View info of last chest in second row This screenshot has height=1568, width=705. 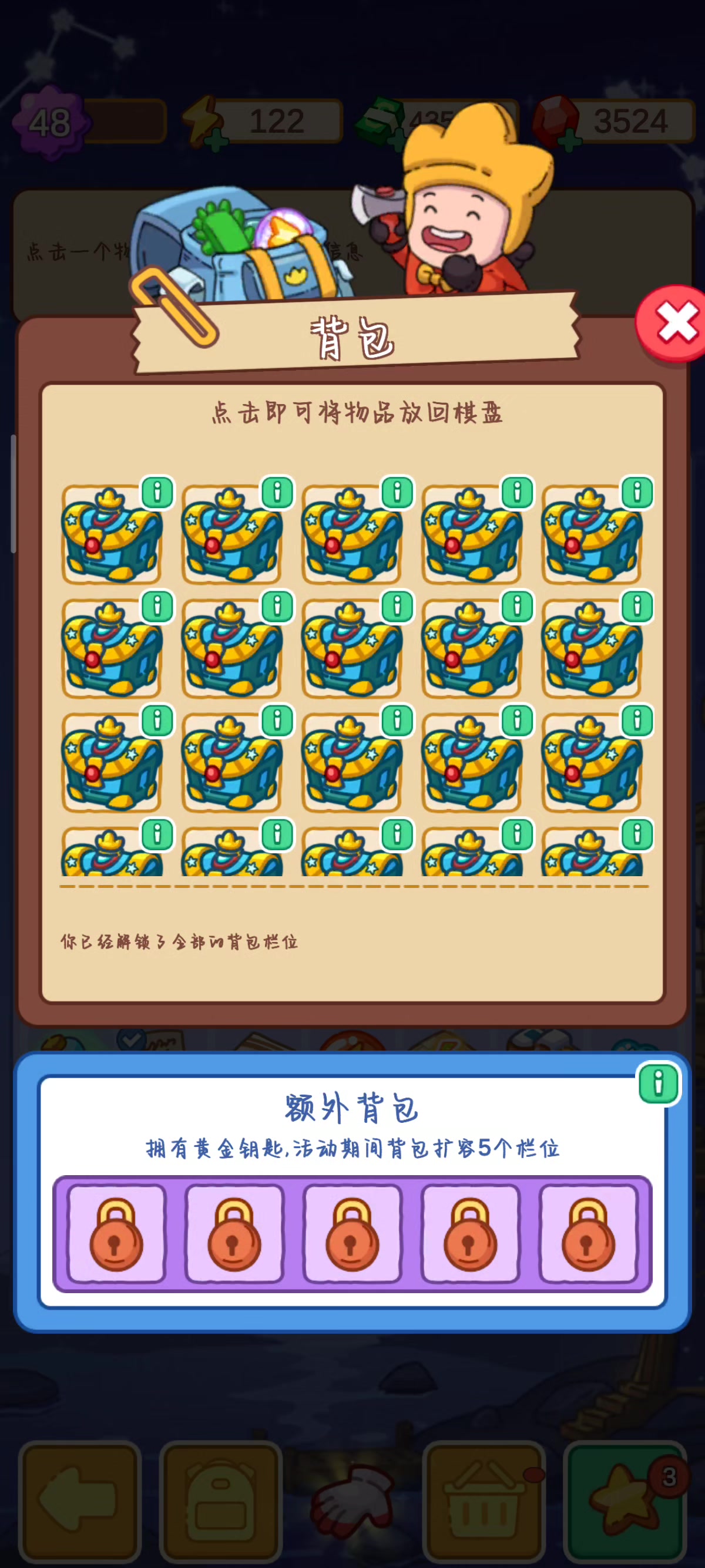point(637,607)
